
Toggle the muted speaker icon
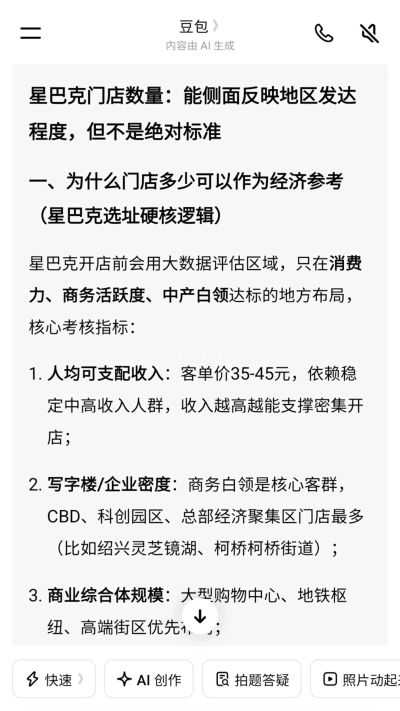click(x=370, y=33)
